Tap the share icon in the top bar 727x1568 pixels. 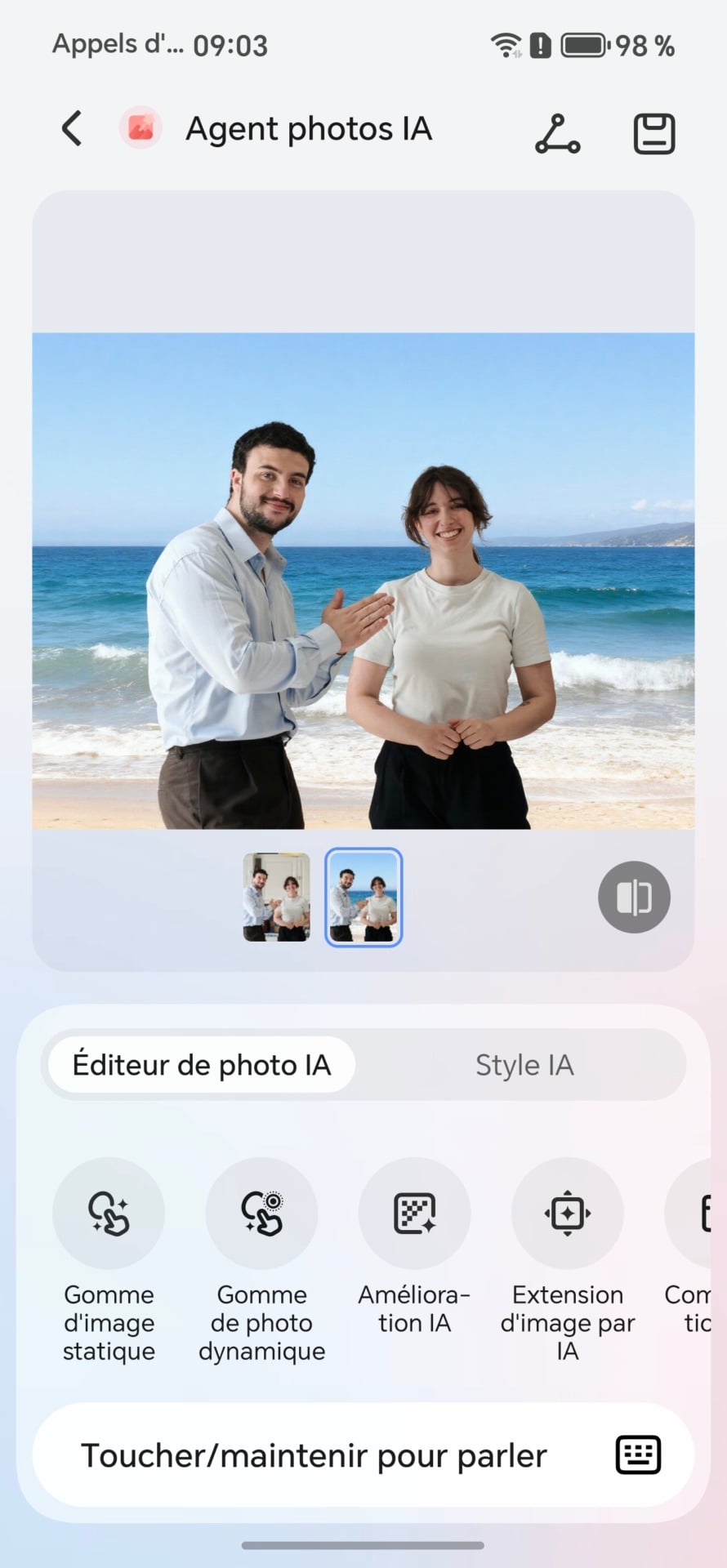click(x=557, y=133)
